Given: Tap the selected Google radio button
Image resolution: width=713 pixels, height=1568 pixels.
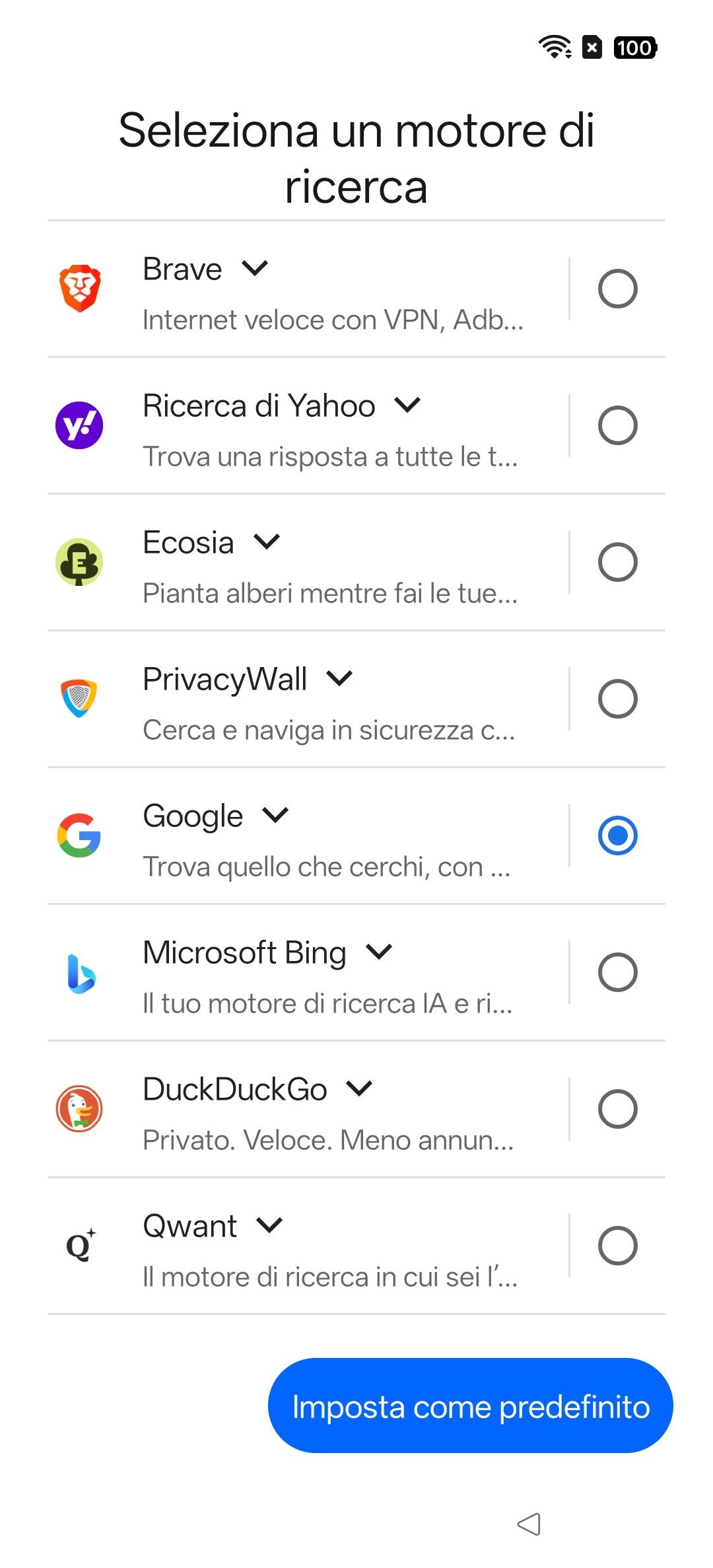Looking at the screenshot, I should (617, 836).
